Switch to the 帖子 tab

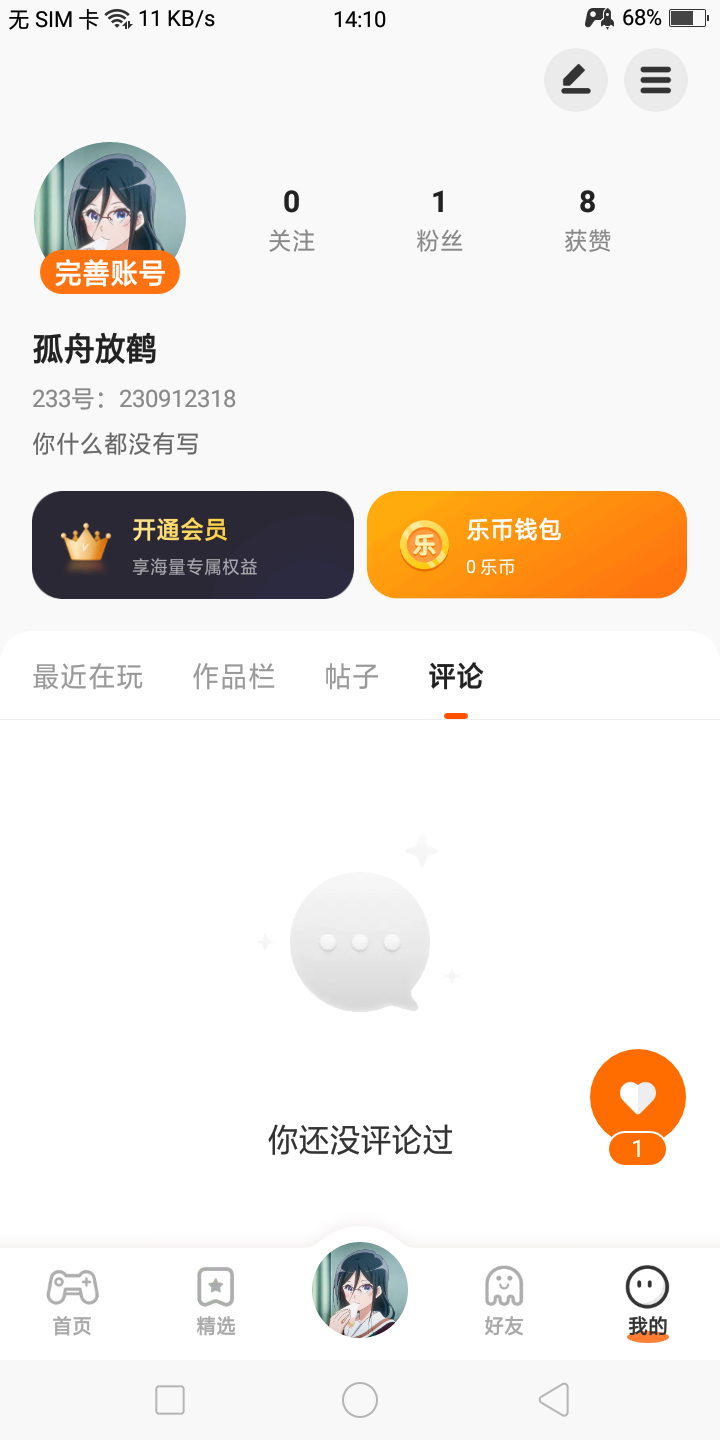click(x=352, y=677)
